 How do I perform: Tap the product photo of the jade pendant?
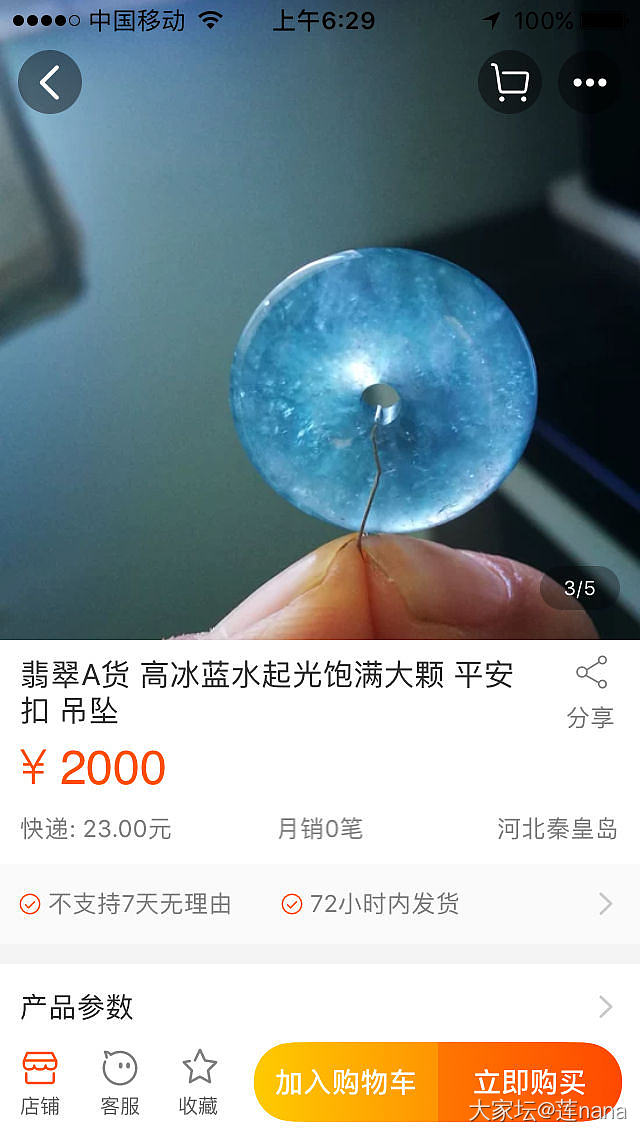click(384, 390)
